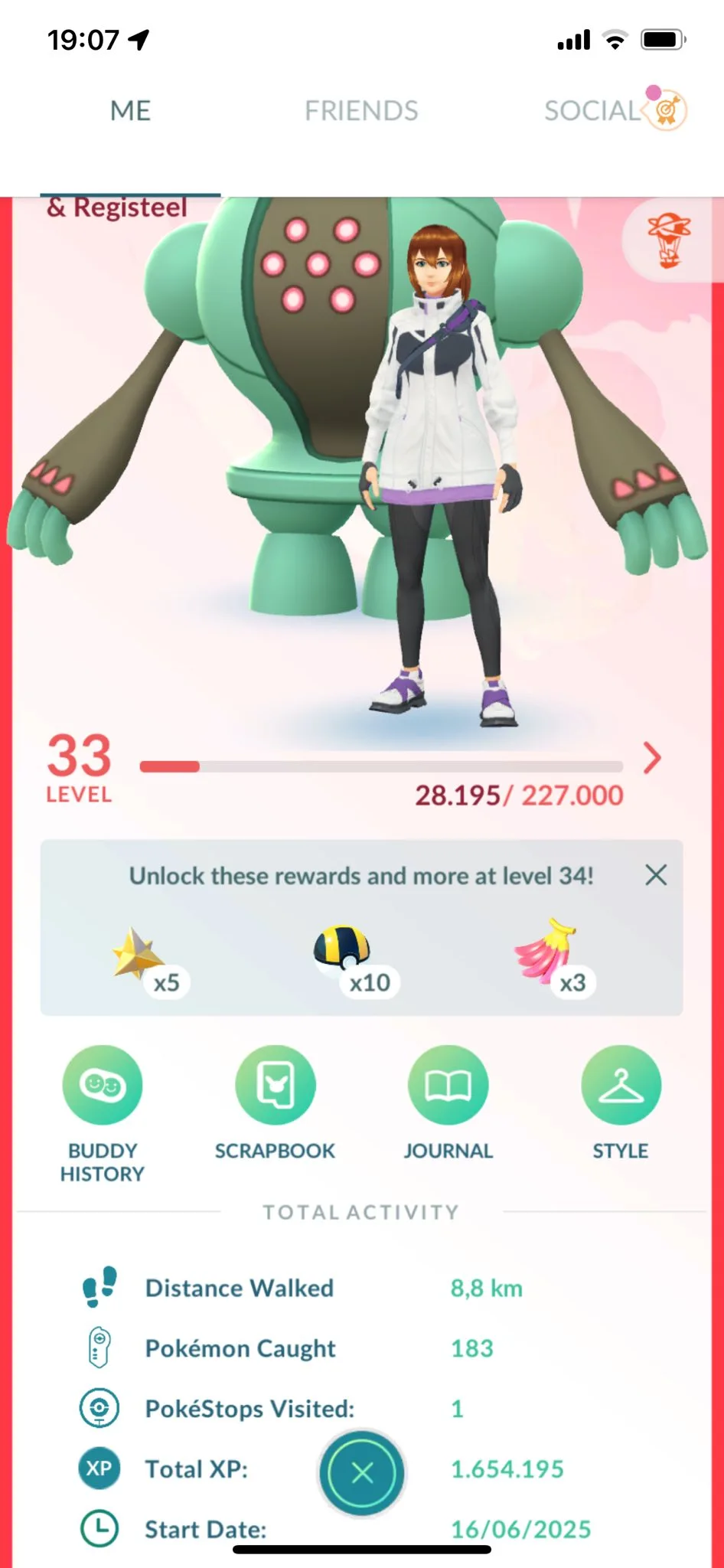Open the Journal

pos(448,1086)
